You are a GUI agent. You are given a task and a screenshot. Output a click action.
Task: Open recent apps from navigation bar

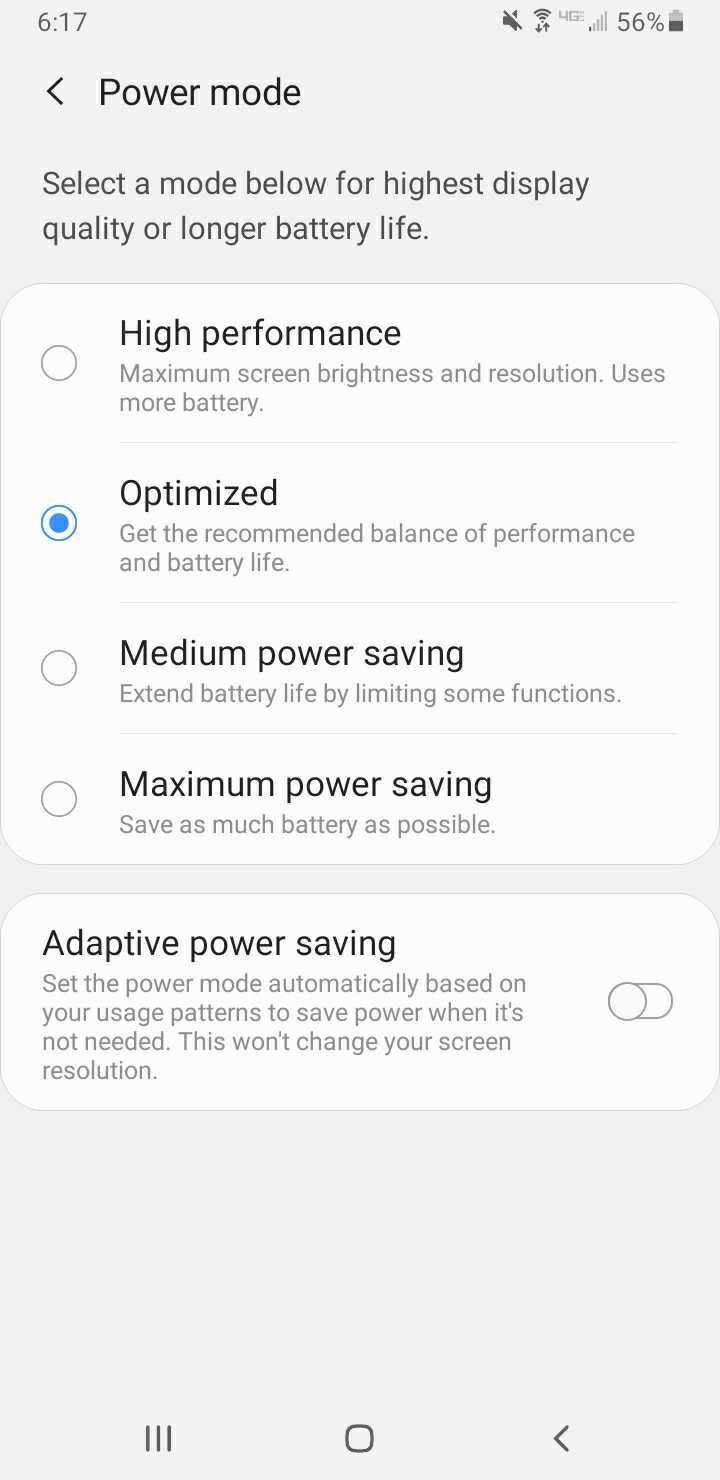click(x=158, y=1438)
